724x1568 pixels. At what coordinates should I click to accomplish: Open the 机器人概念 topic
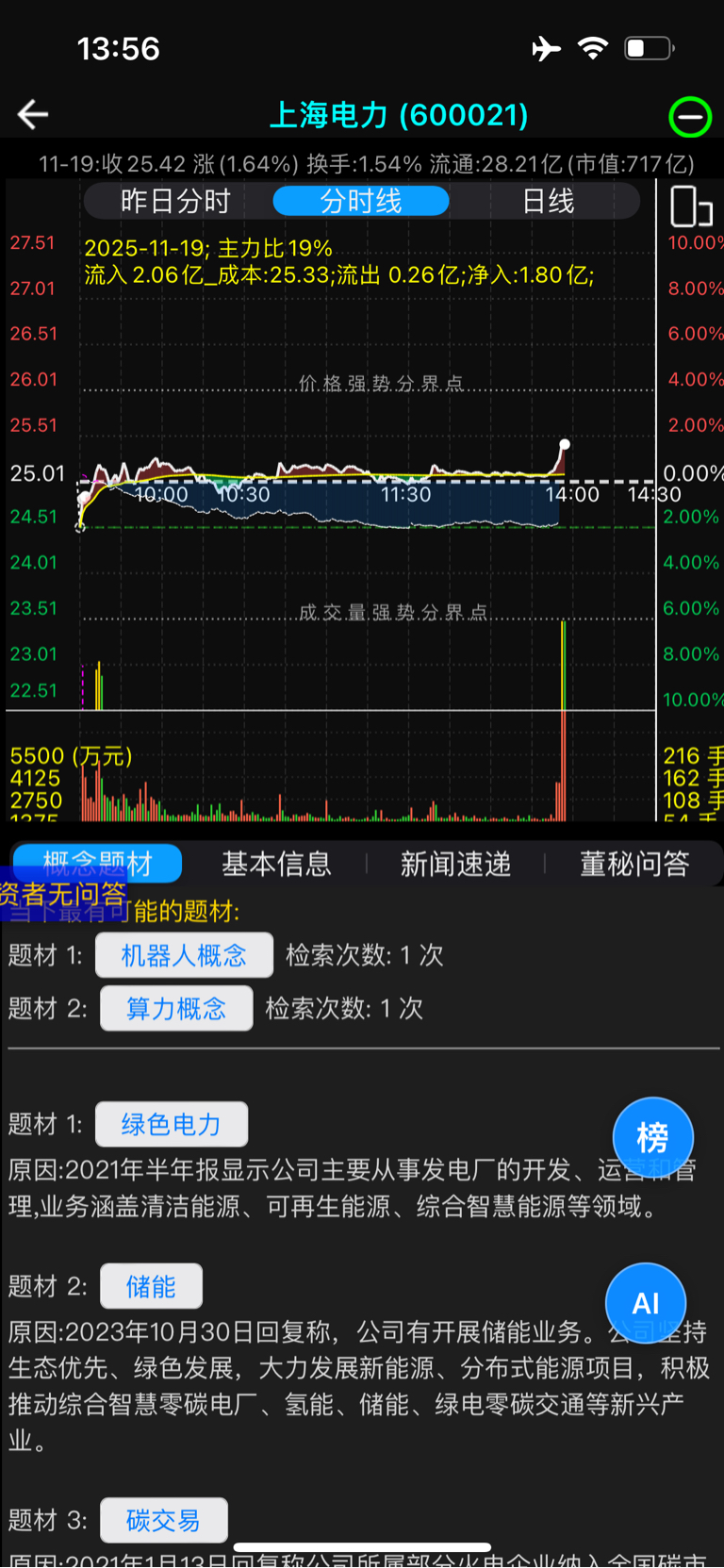[184, 955]
